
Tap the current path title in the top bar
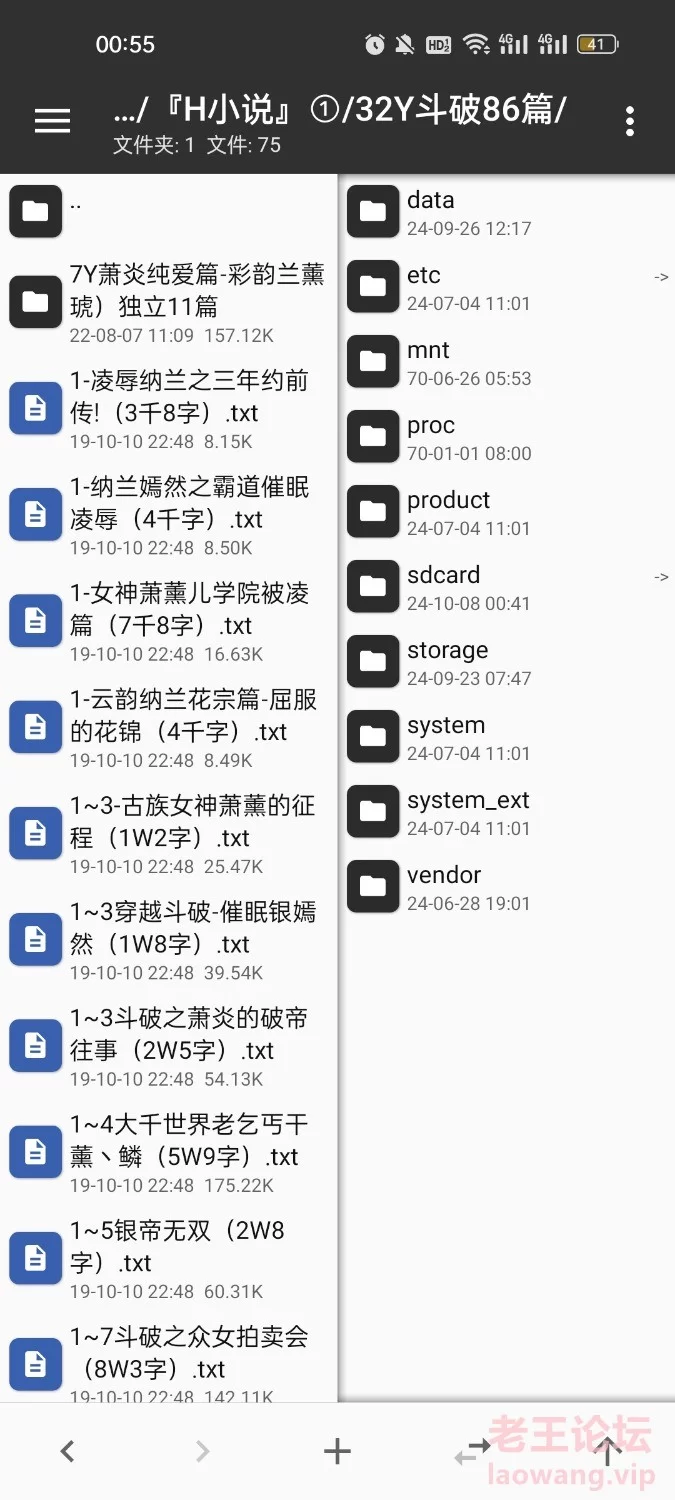point(340,110)
